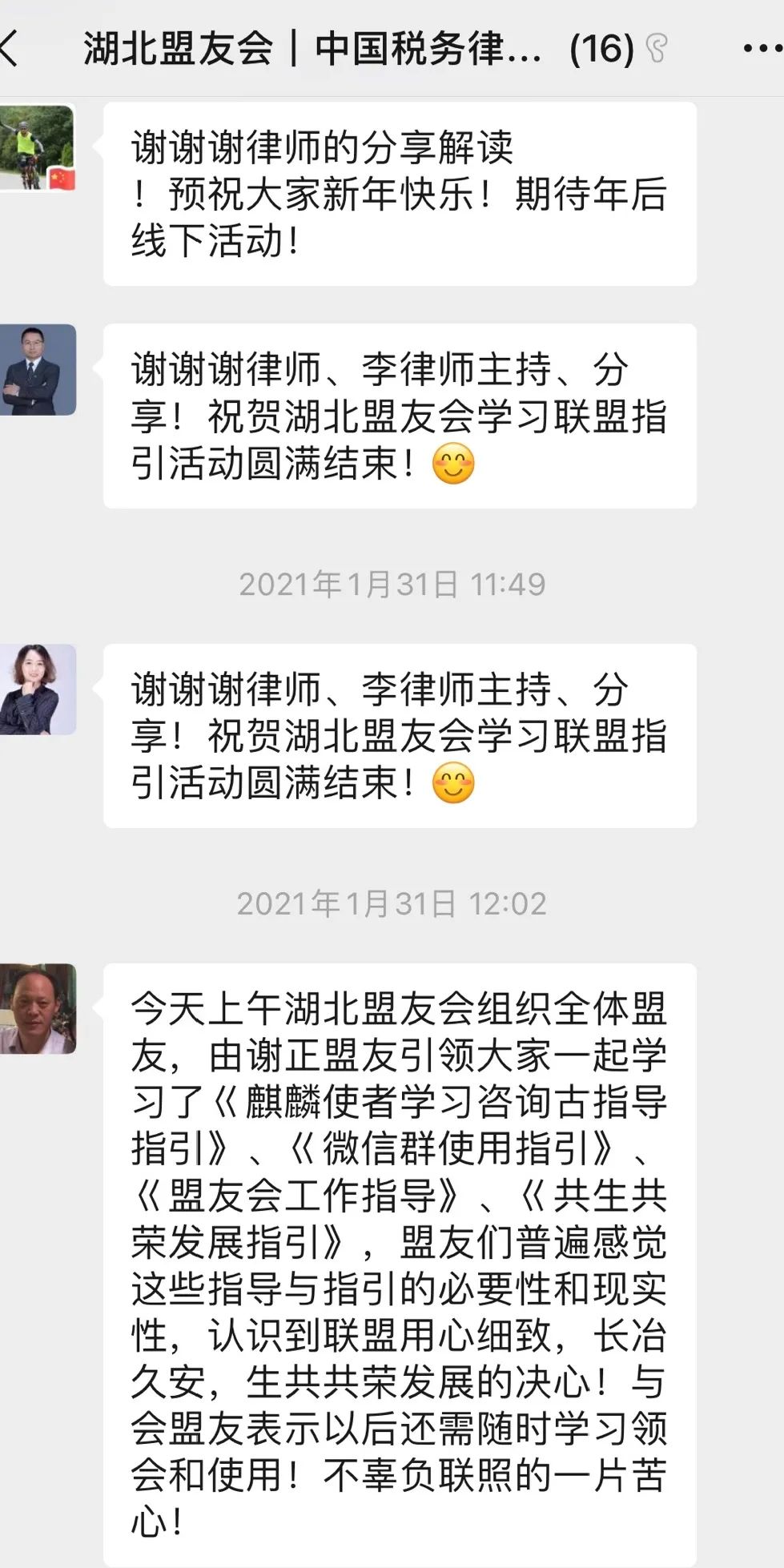Go back from the 湖北盟友会 group chat

10,48
